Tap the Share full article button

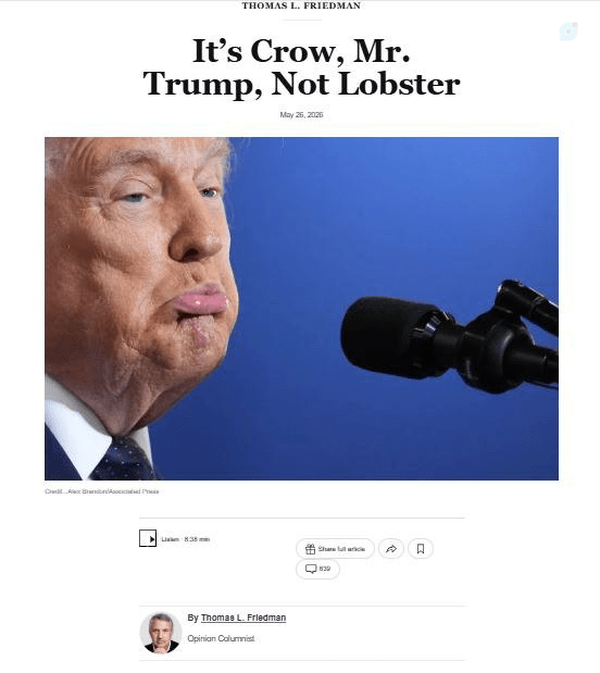335,549
